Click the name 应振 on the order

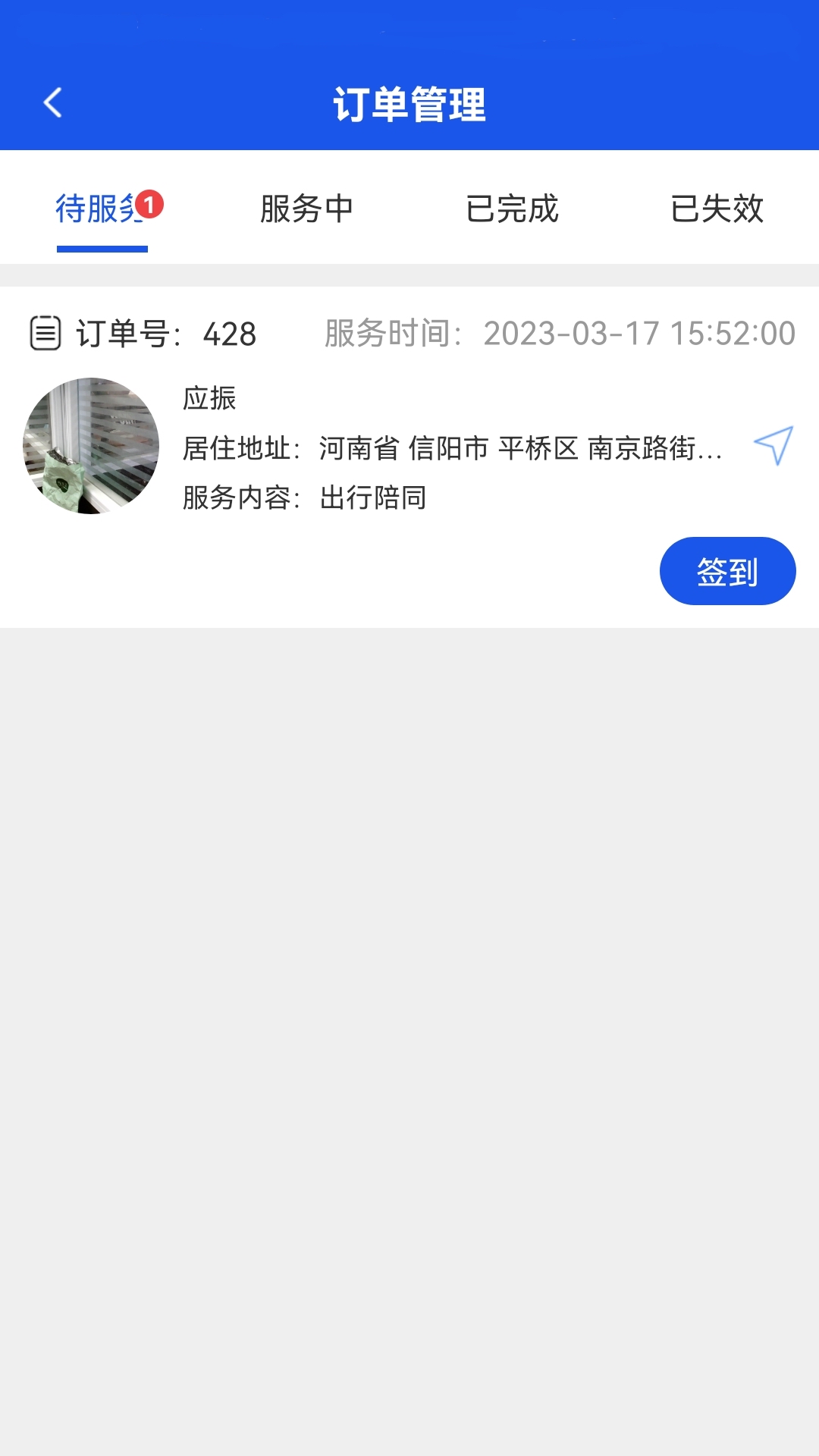point(209,398)
